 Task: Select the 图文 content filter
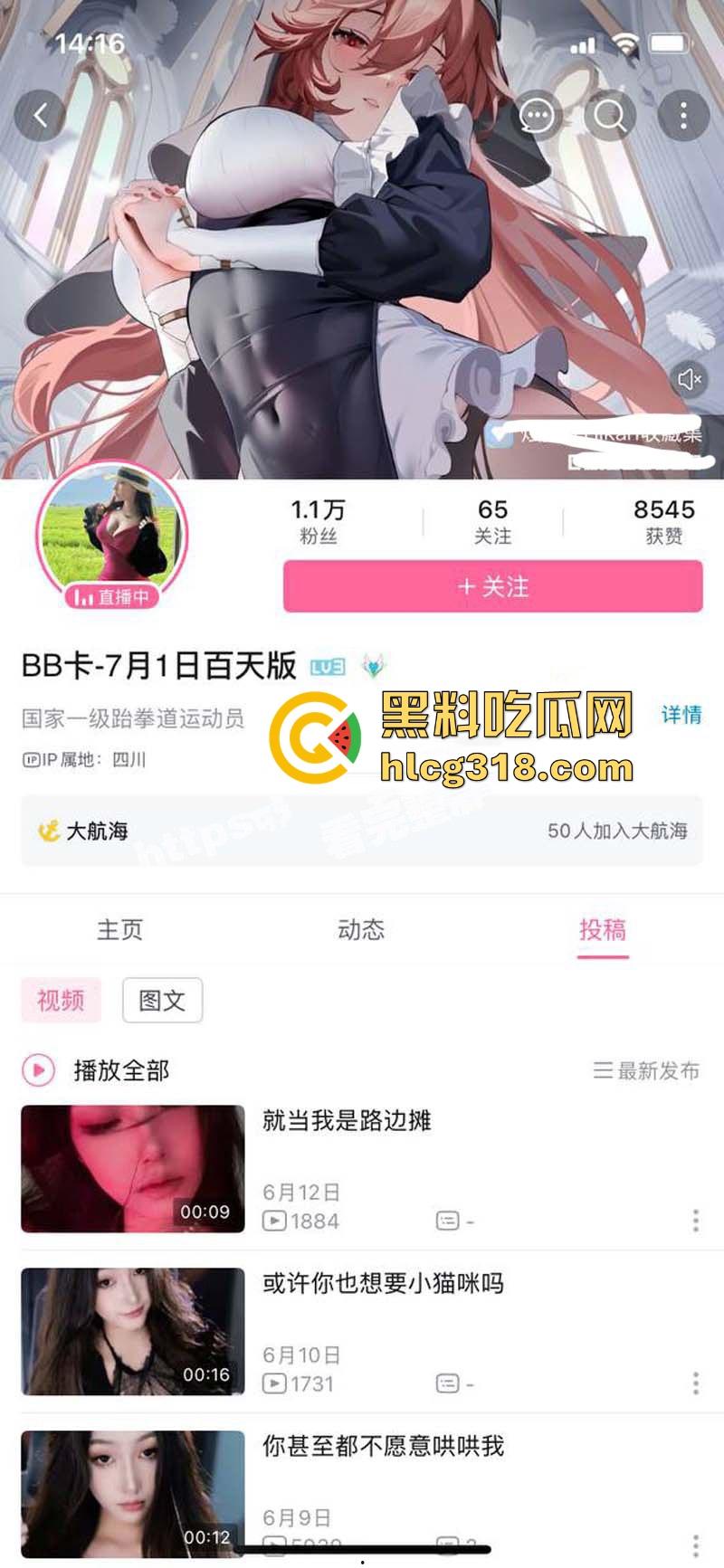[161, 1001]
